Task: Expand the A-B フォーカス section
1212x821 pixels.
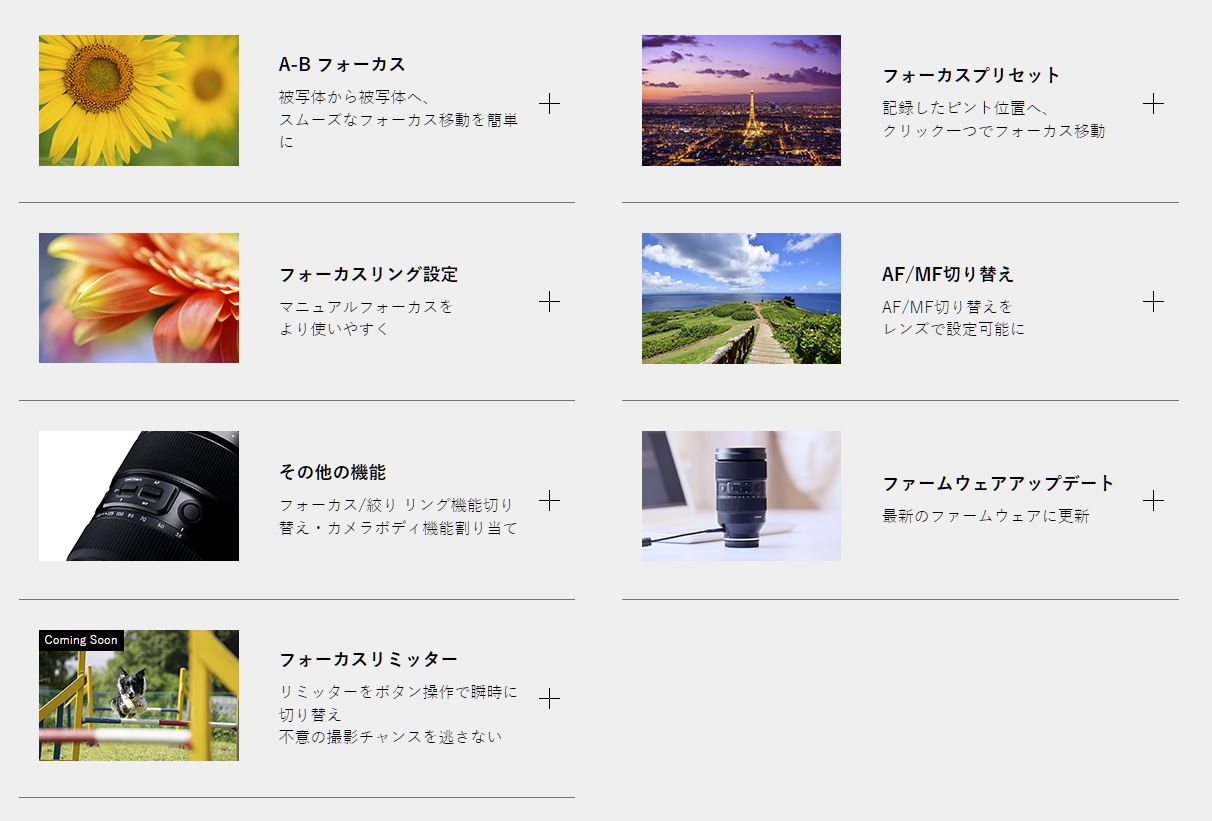Action: point(549,103)
